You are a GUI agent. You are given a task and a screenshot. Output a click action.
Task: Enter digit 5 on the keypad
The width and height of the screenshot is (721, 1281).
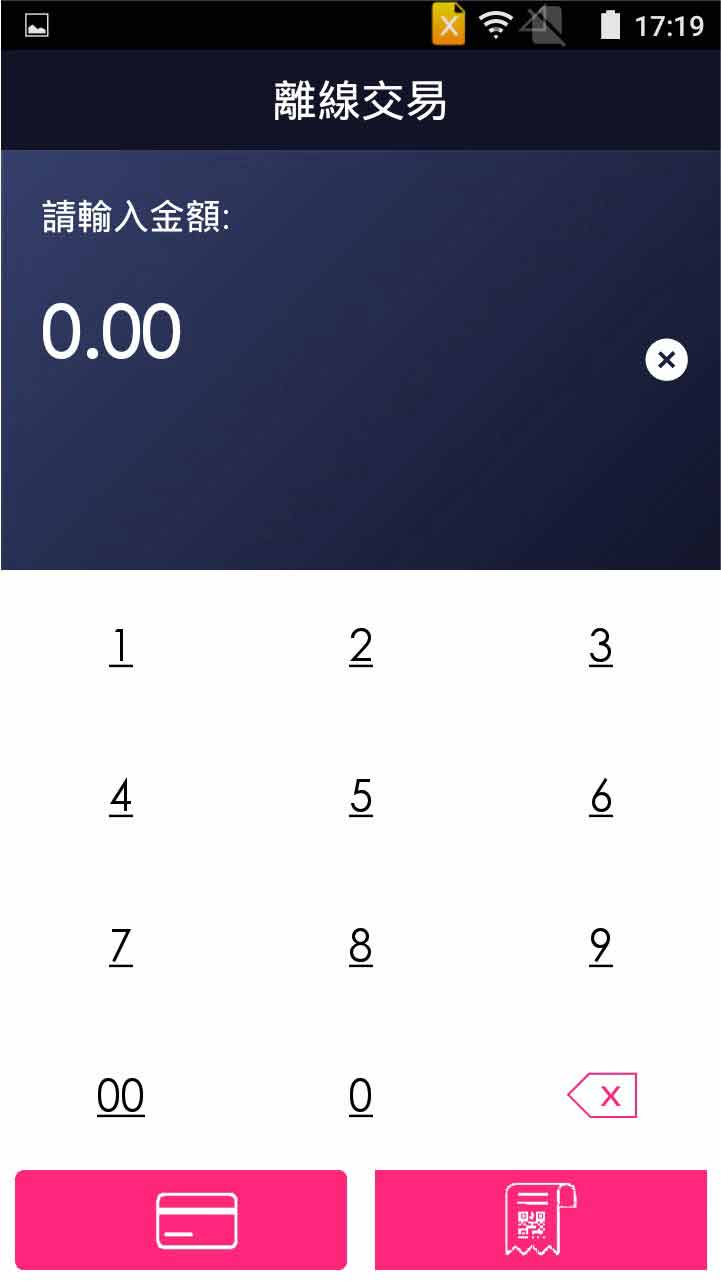point(361,797)
